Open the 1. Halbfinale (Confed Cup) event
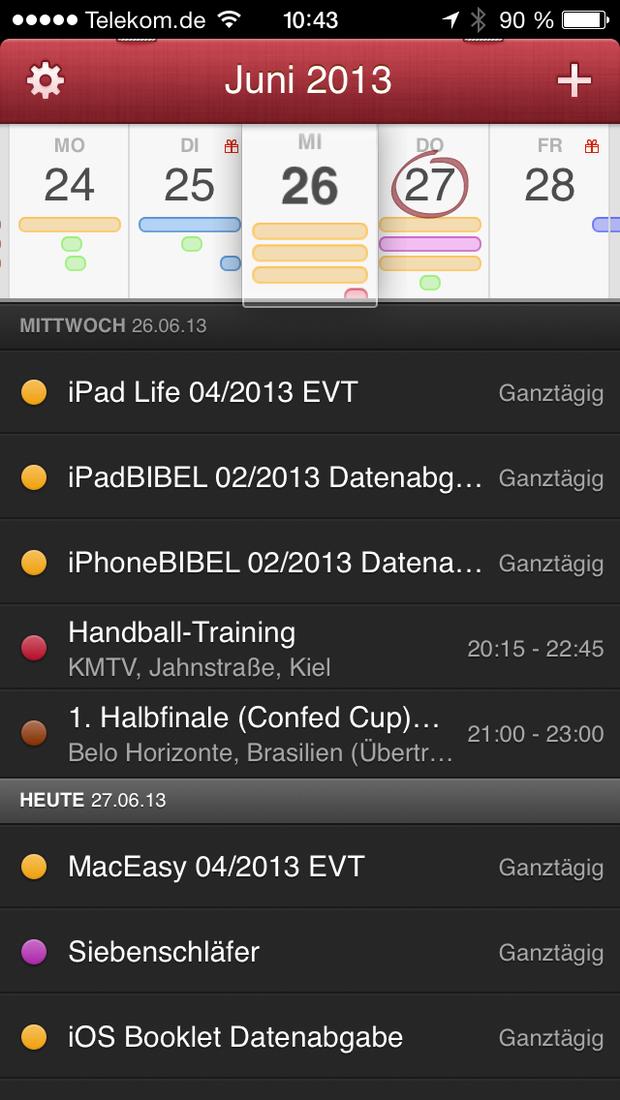The width and height of the screenshot is (620, 1100). point(310,733)
